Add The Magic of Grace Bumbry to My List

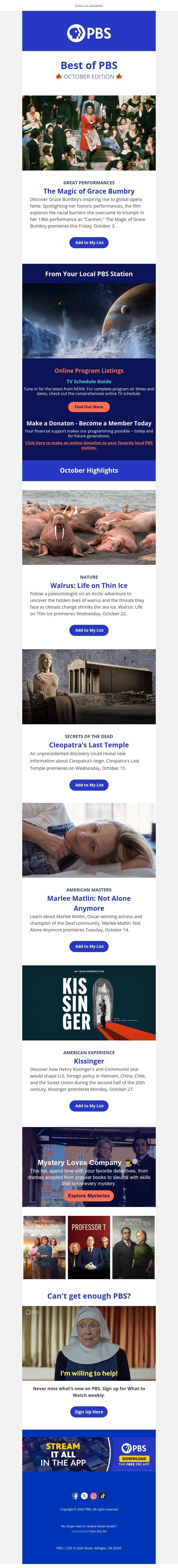point(89,242)
